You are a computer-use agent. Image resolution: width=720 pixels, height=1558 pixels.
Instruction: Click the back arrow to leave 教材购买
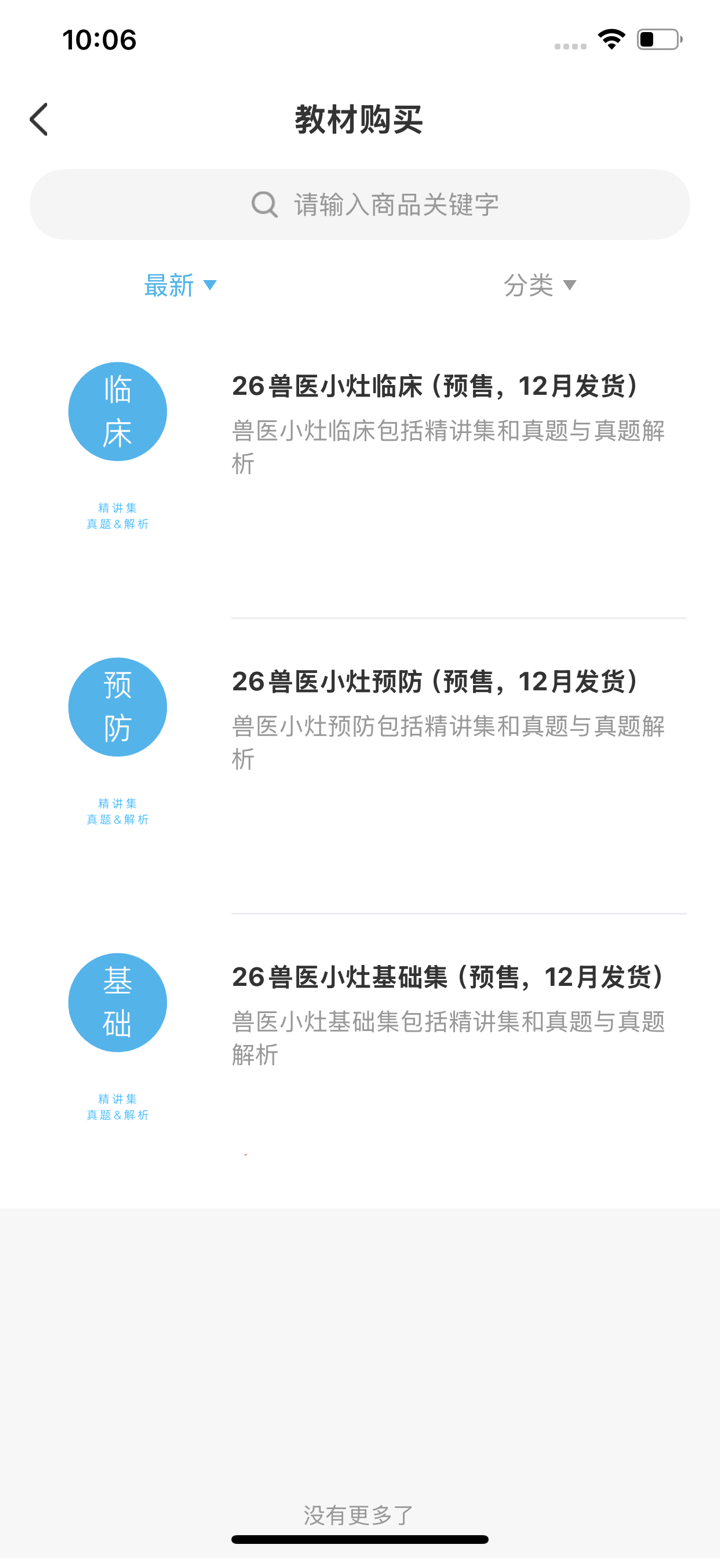(x=38, y=118)
